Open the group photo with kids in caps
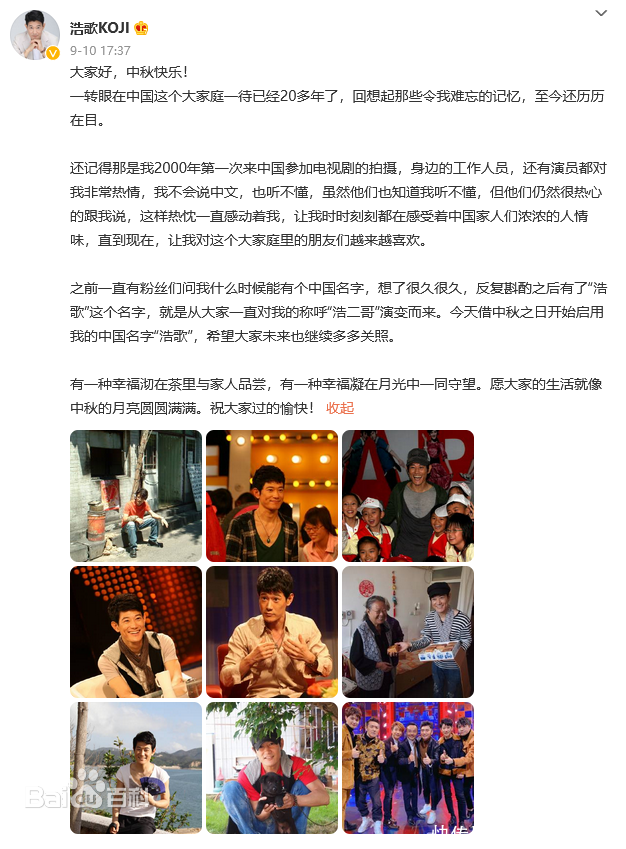Image resolution: width=626 pixels, height=849 pixels. coord(408,496)
